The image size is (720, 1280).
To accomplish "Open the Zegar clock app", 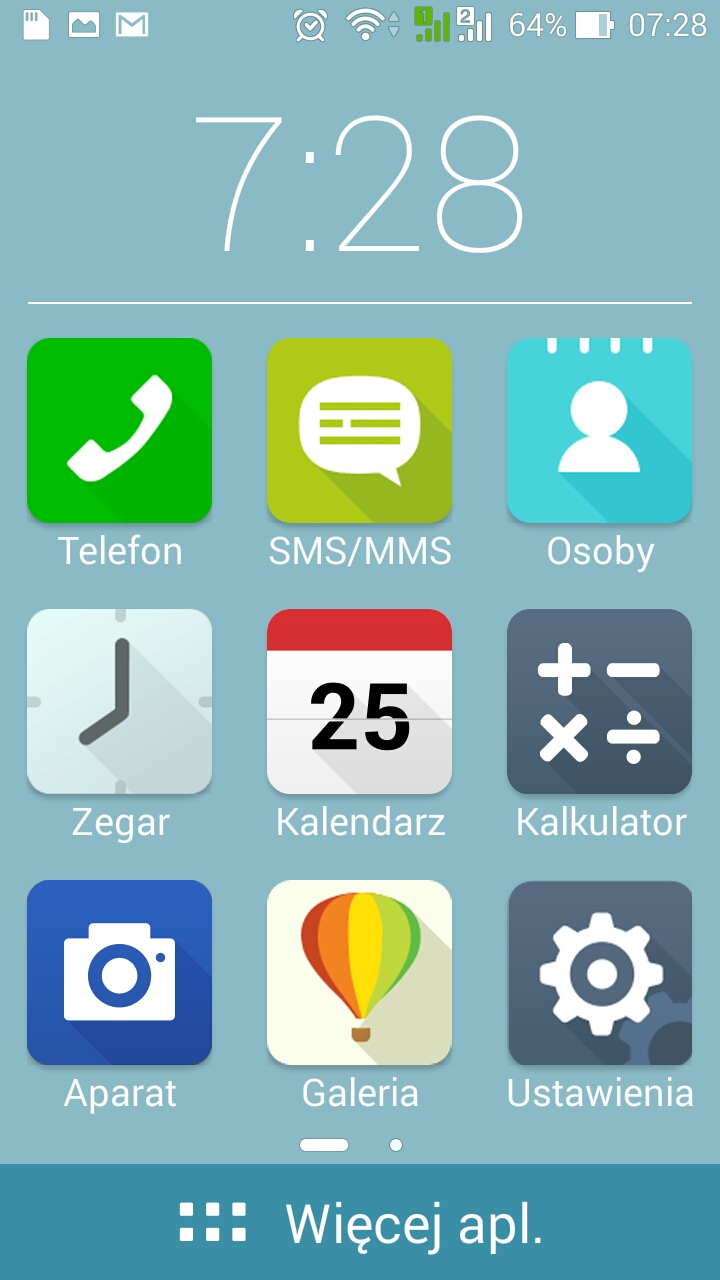I will click(x=119, y=701).
